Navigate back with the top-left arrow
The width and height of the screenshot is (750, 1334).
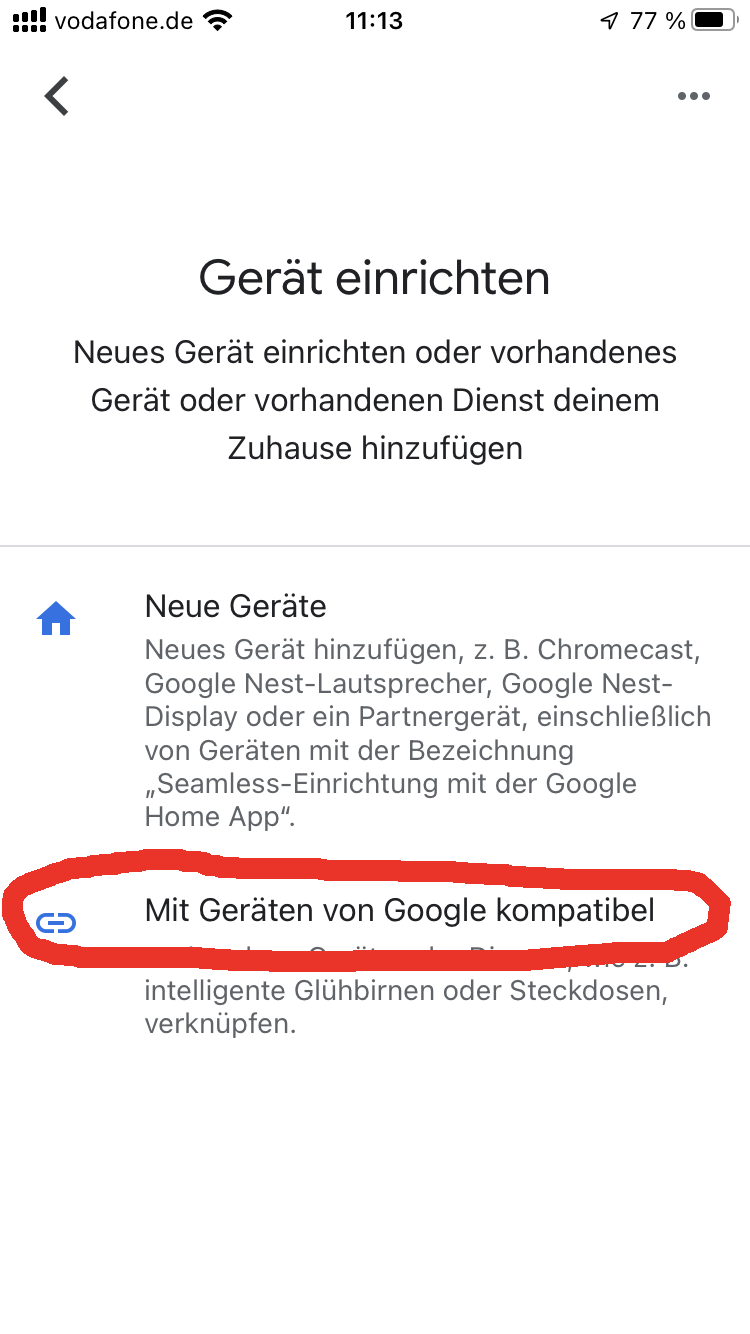pyautogui.click(x=57, y=96)
